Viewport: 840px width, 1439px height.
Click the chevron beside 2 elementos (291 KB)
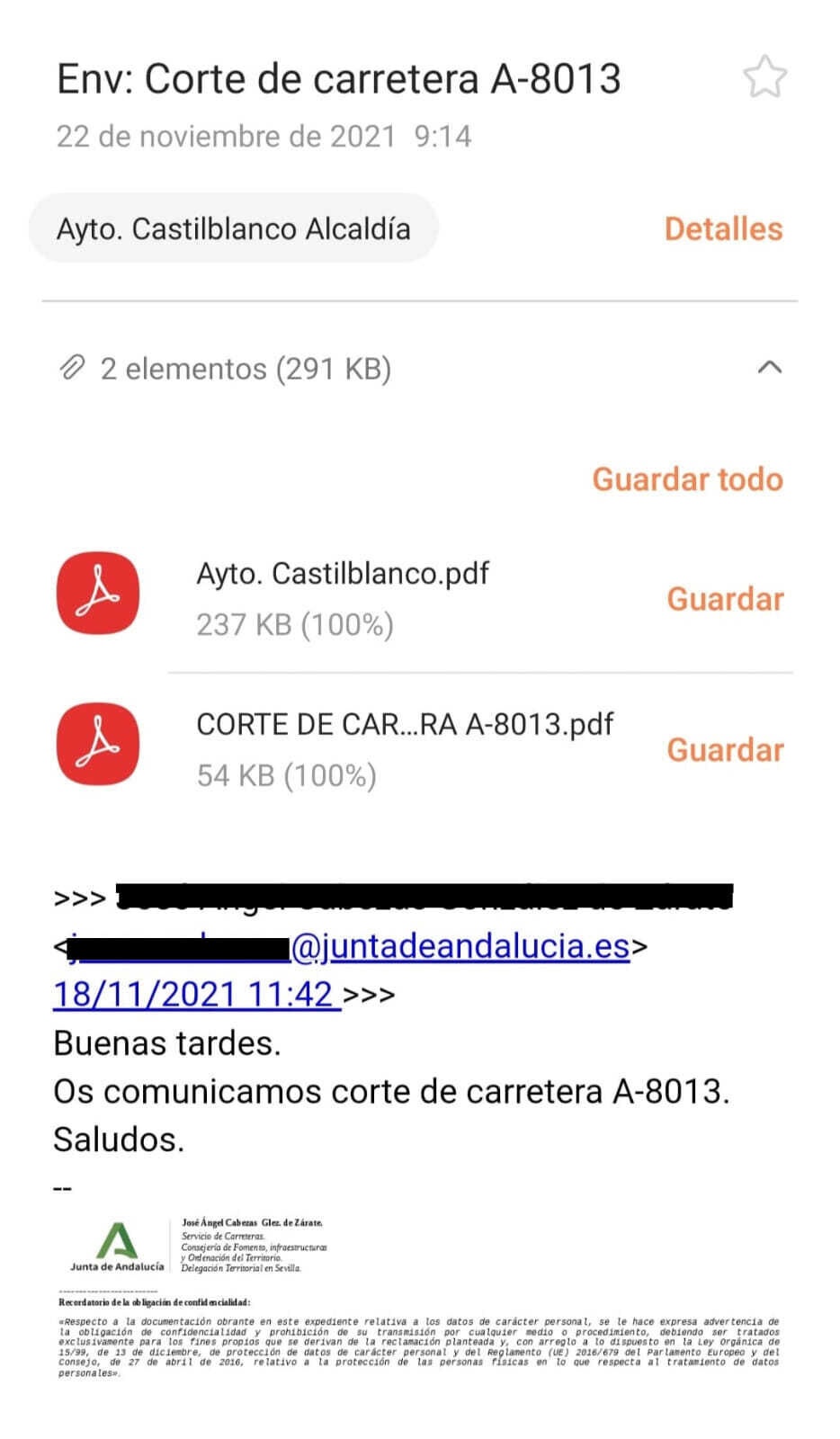[x=769, y=367]
